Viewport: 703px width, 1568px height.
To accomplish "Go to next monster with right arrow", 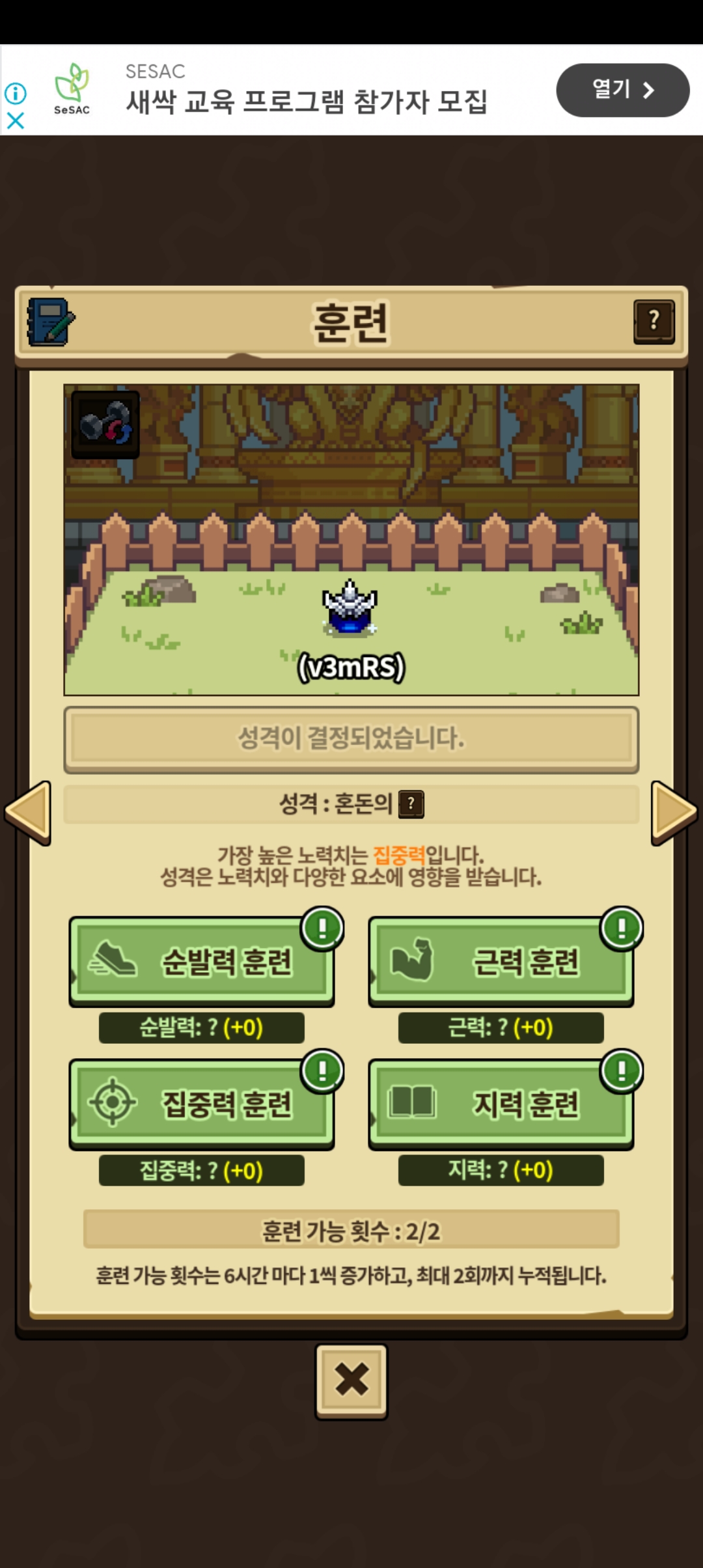I will tap(674, 813).
